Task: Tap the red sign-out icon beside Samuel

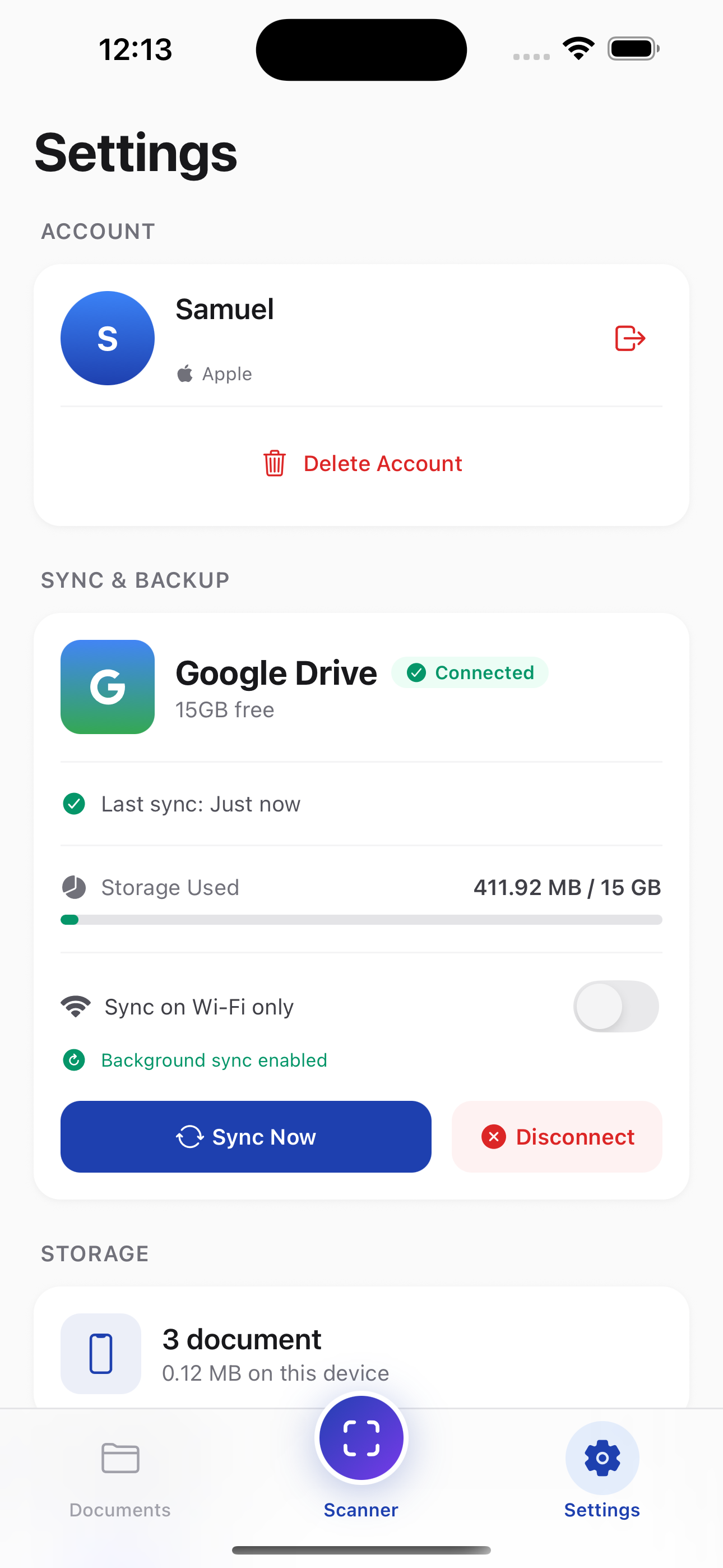Action: [x=630, y=338]
